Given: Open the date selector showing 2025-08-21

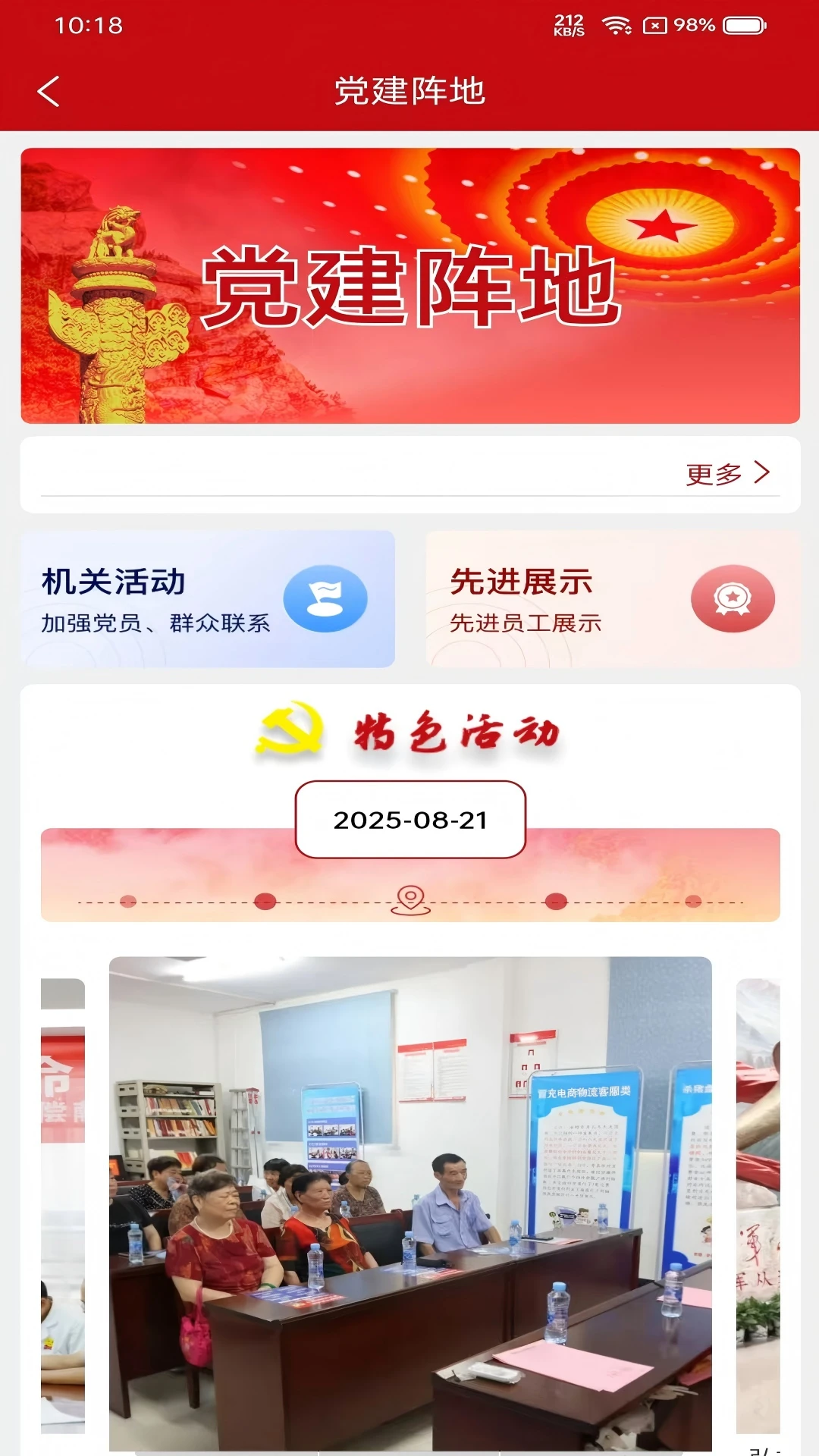Looking at the screenshot, I should 409,821.
